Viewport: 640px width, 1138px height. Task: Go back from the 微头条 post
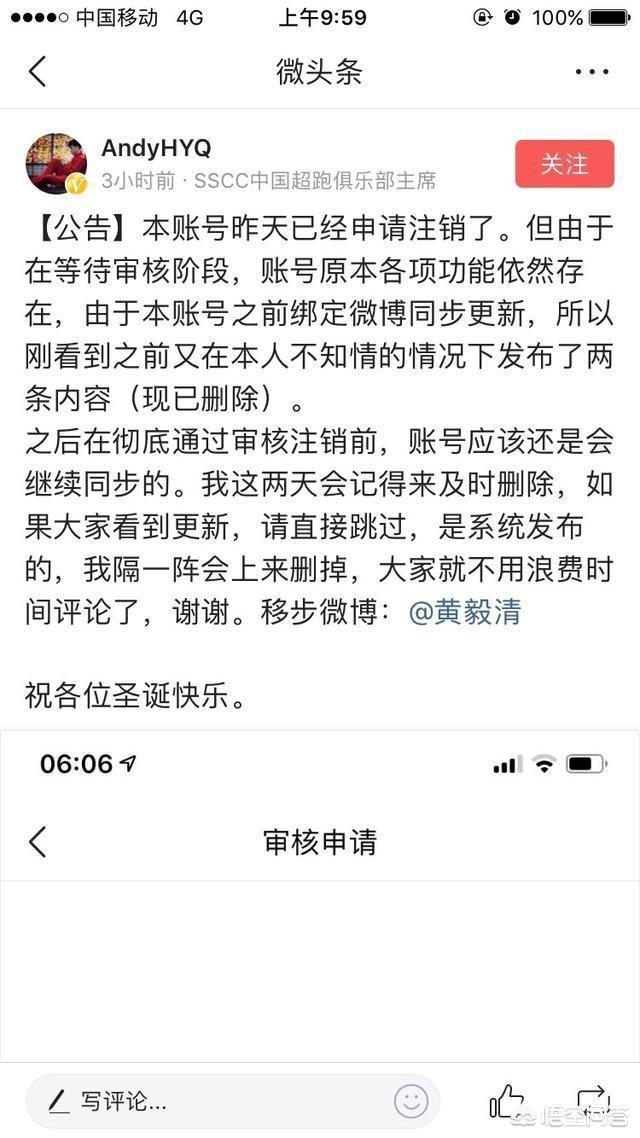pos(38,72)
